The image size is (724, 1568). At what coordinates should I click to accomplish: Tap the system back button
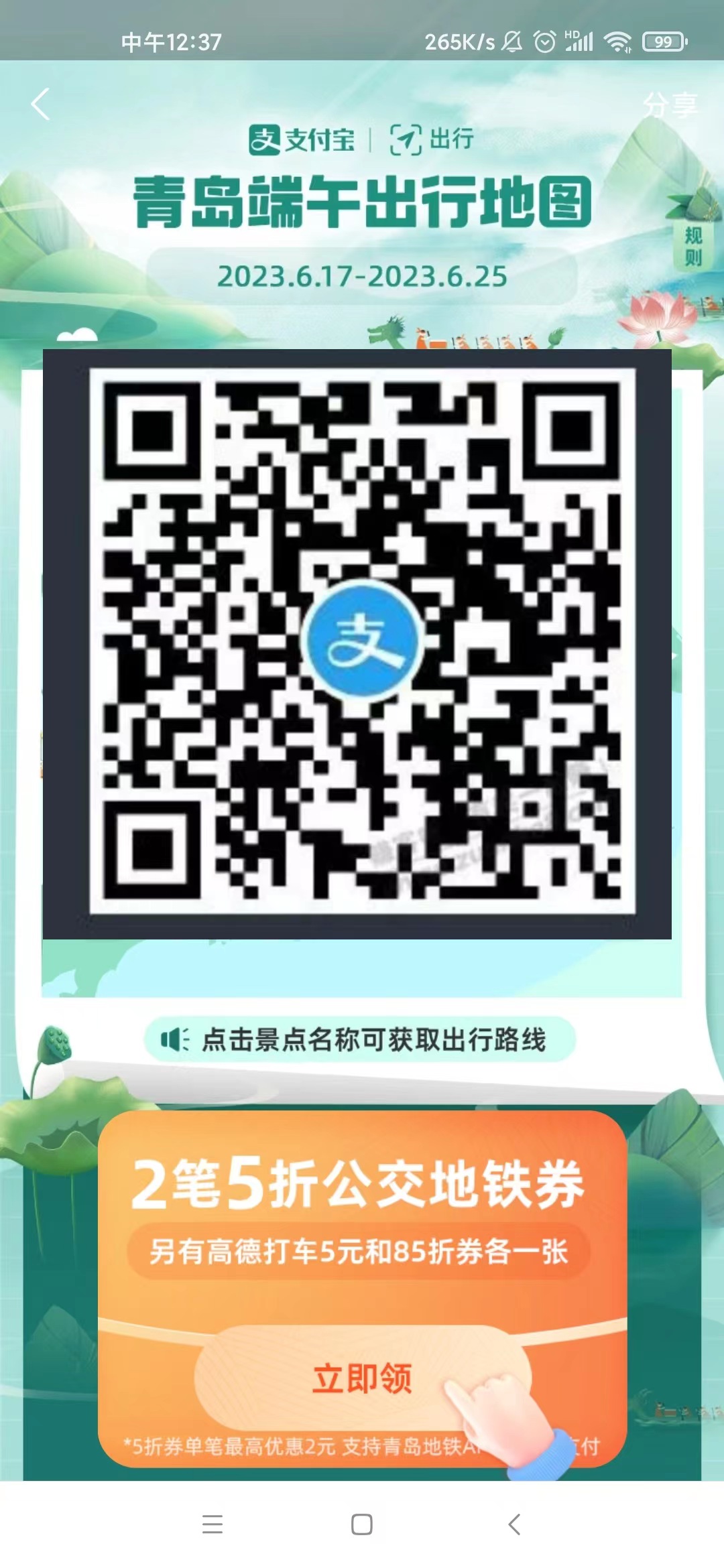(x=514, y=1524)
